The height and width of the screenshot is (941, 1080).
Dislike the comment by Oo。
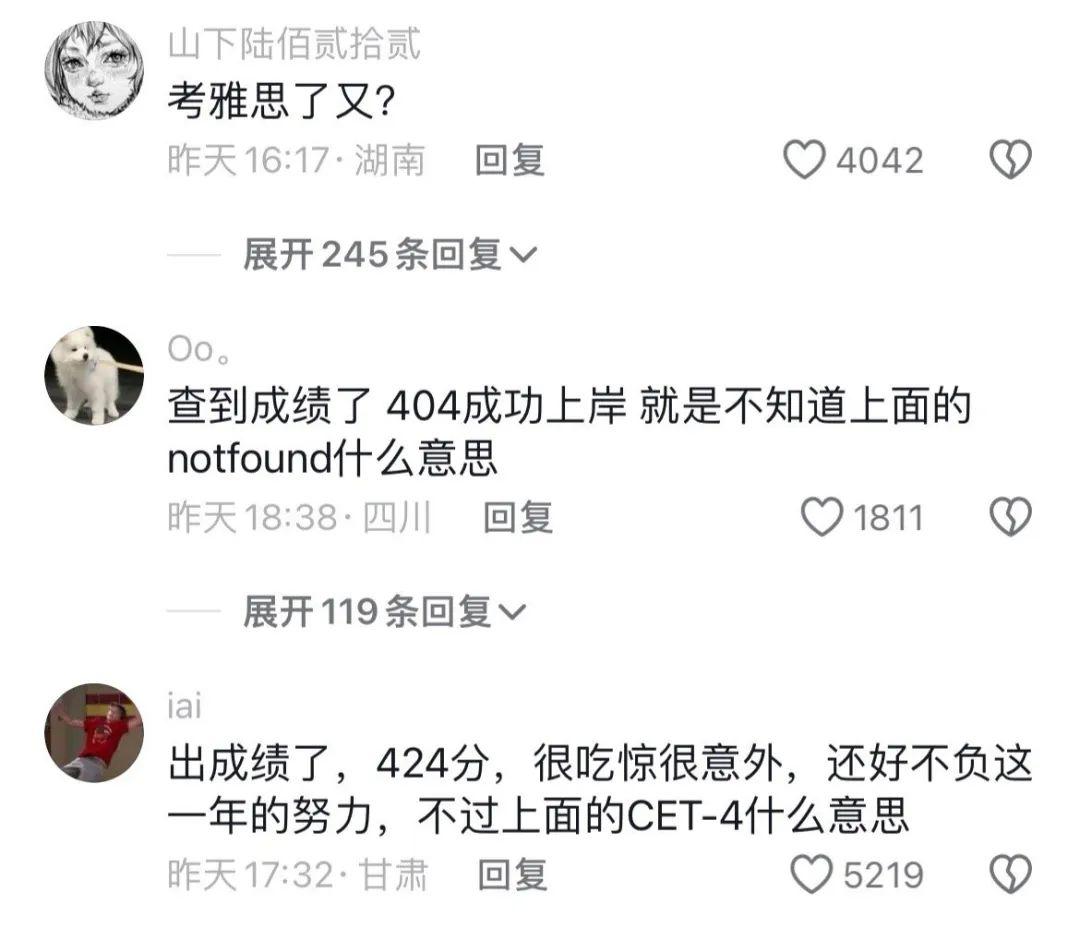coord(1010,517)
